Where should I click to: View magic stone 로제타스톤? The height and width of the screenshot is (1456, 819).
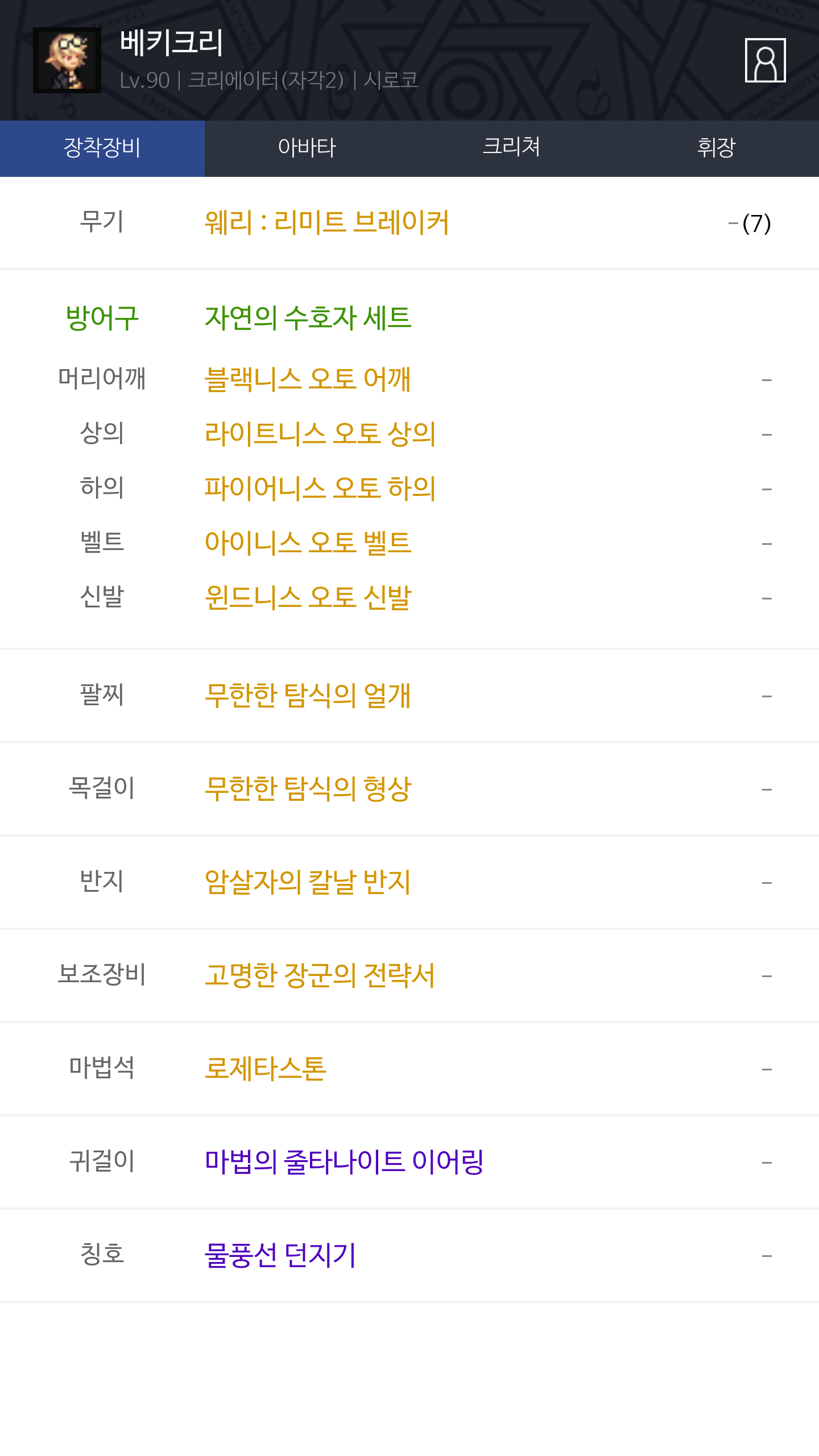click(x=266, y=1069)
